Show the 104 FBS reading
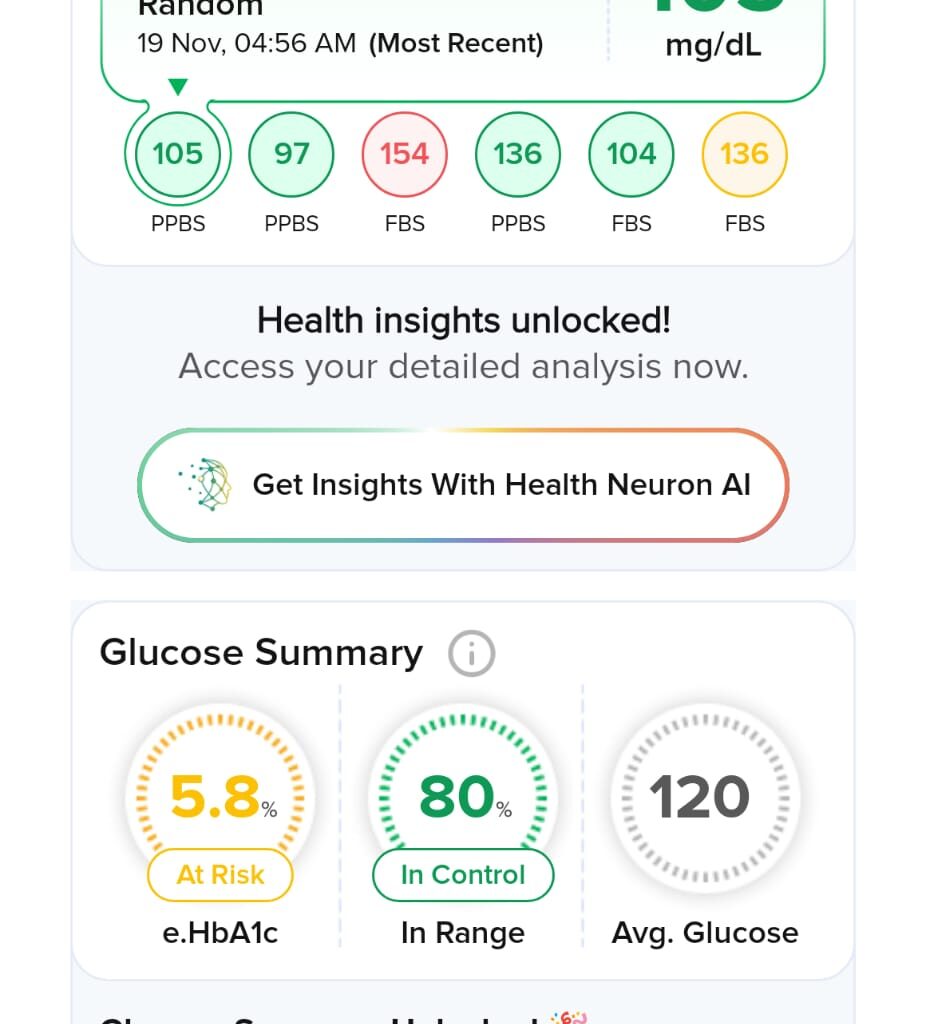This screenshot has width=926, height=1024. click(631, 154)
